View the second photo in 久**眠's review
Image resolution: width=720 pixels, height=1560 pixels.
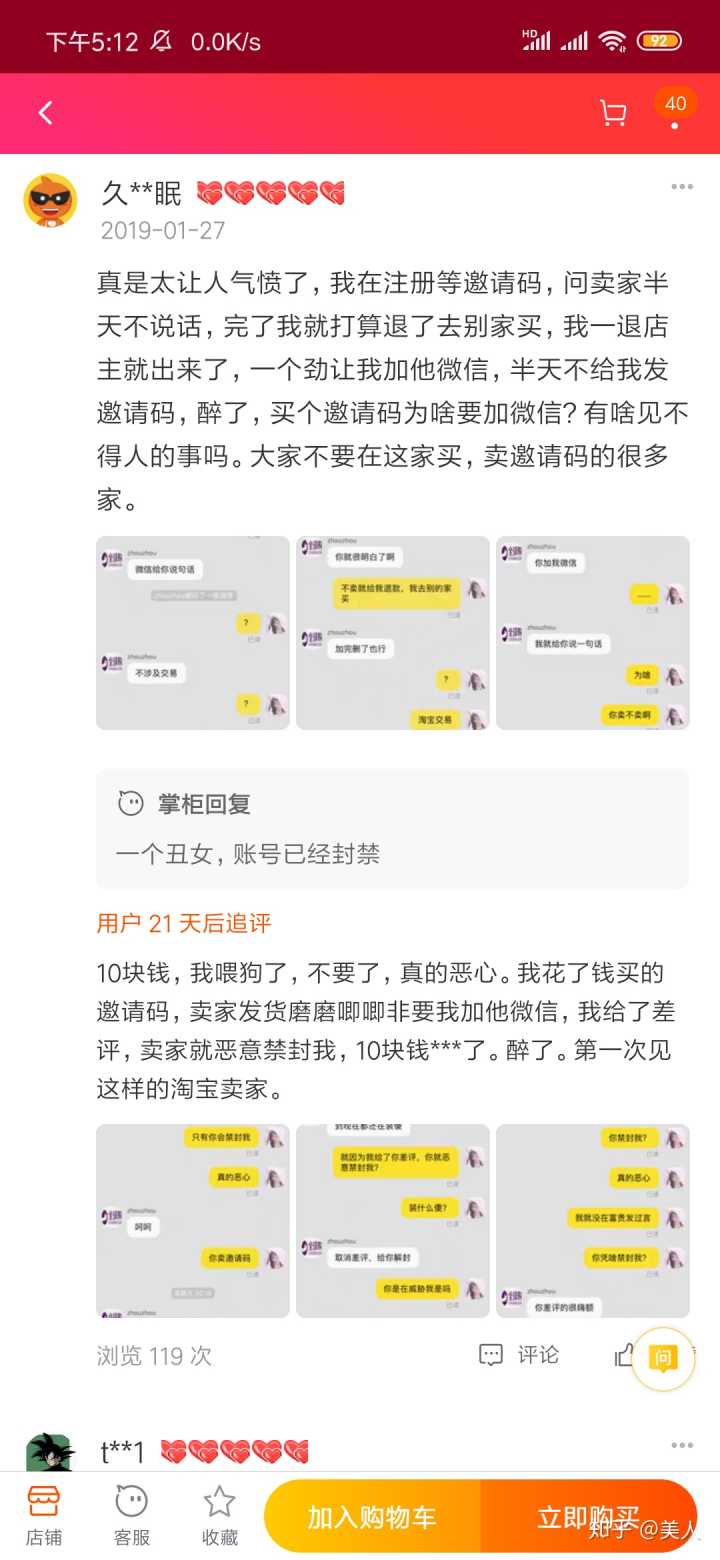coord(392,633)
